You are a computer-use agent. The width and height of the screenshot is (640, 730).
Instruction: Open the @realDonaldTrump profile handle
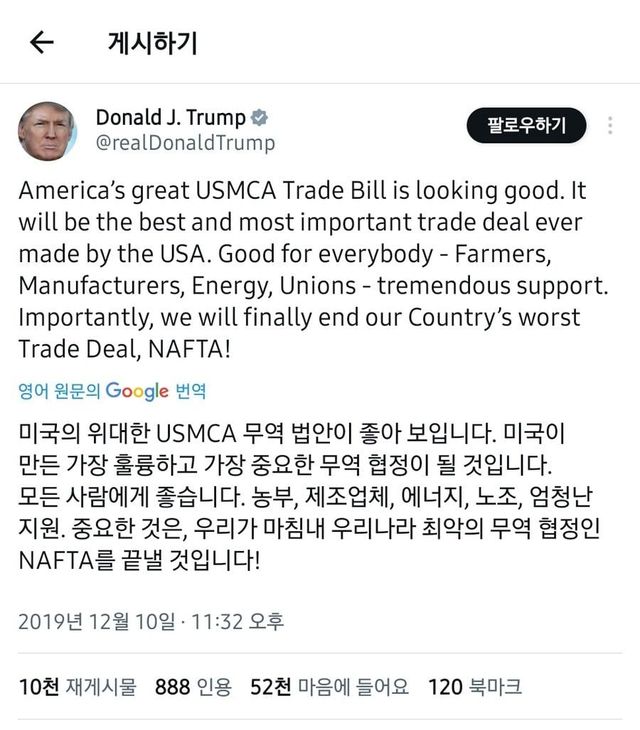[x=184, y=143]
